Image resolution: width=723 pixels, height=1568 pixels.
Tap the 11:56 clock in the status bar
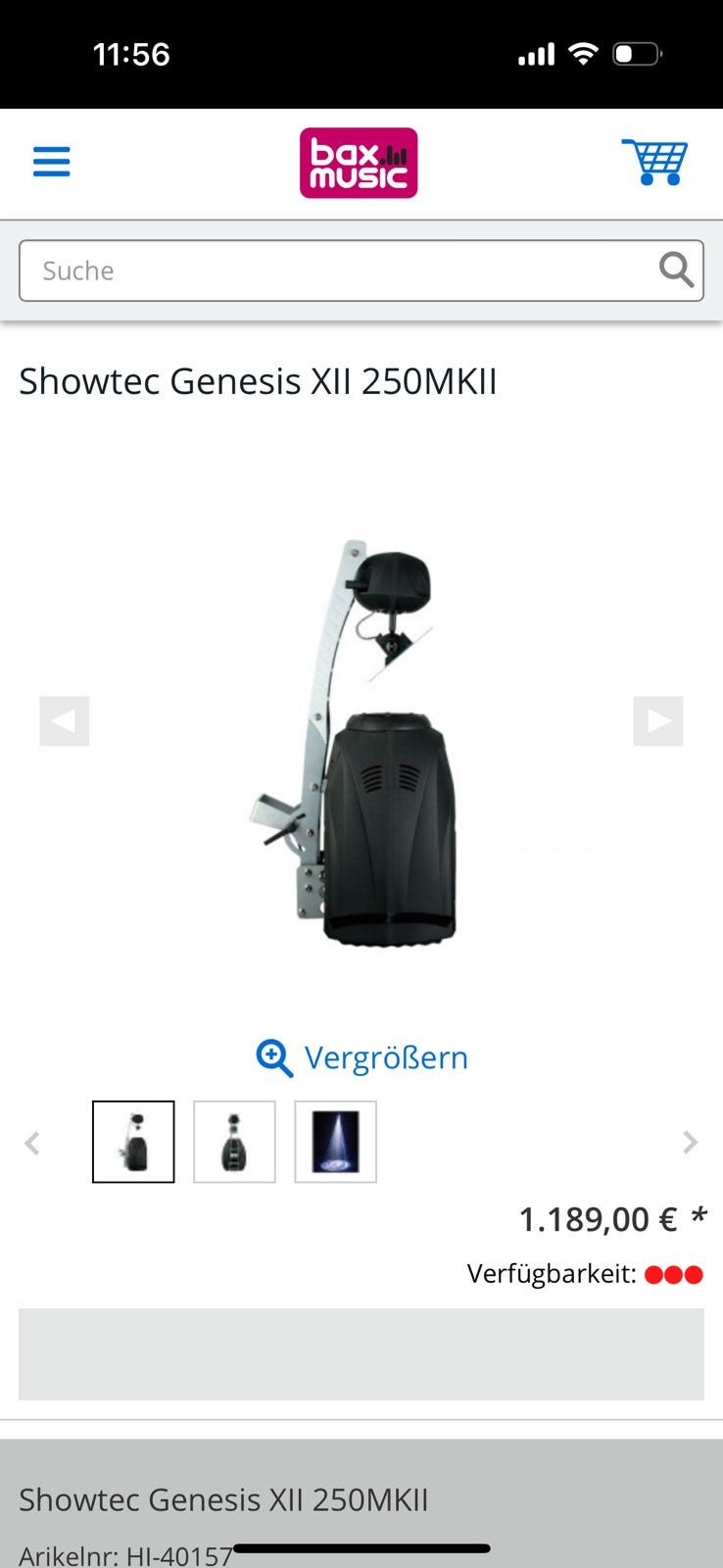(131, 54)
